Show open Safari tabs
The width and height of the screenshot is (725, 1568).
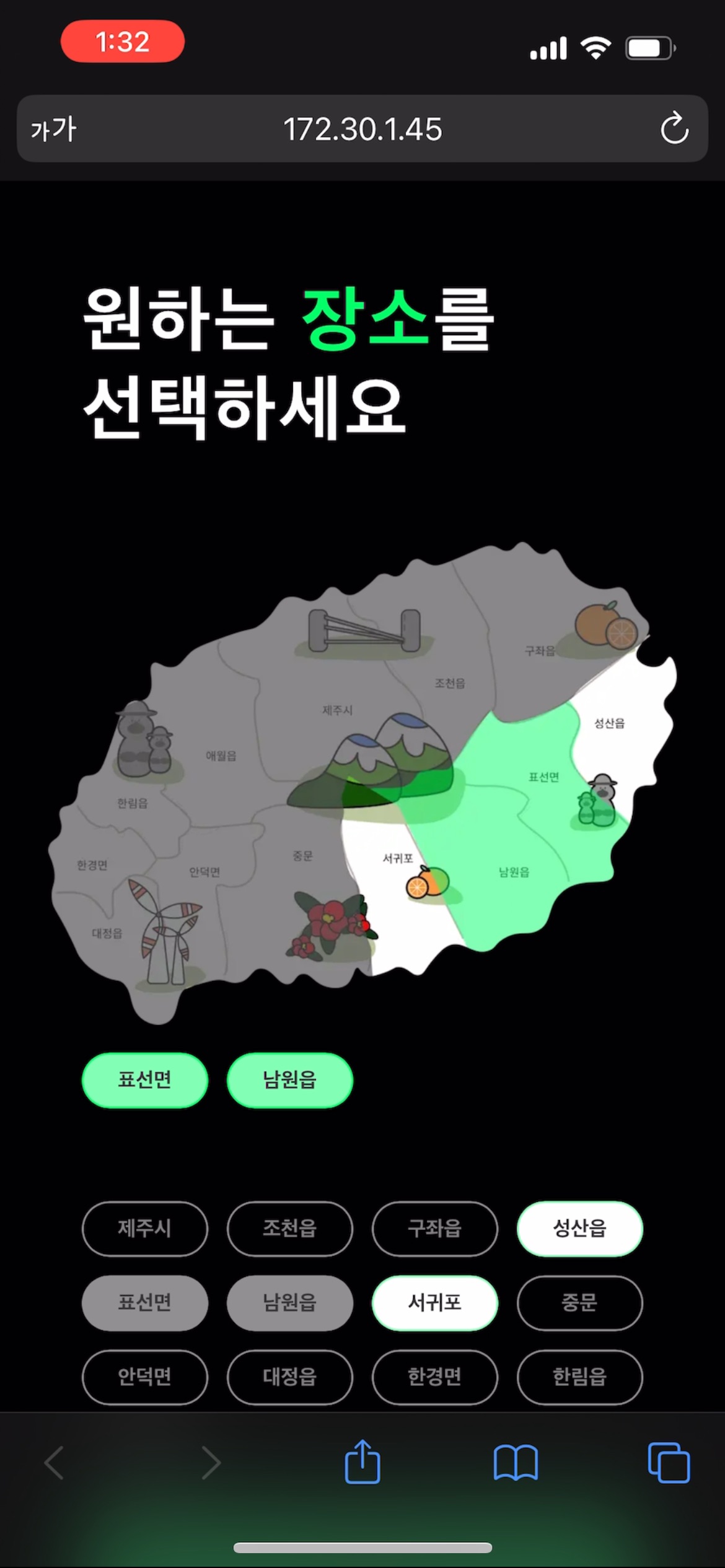pos(668,1463)
